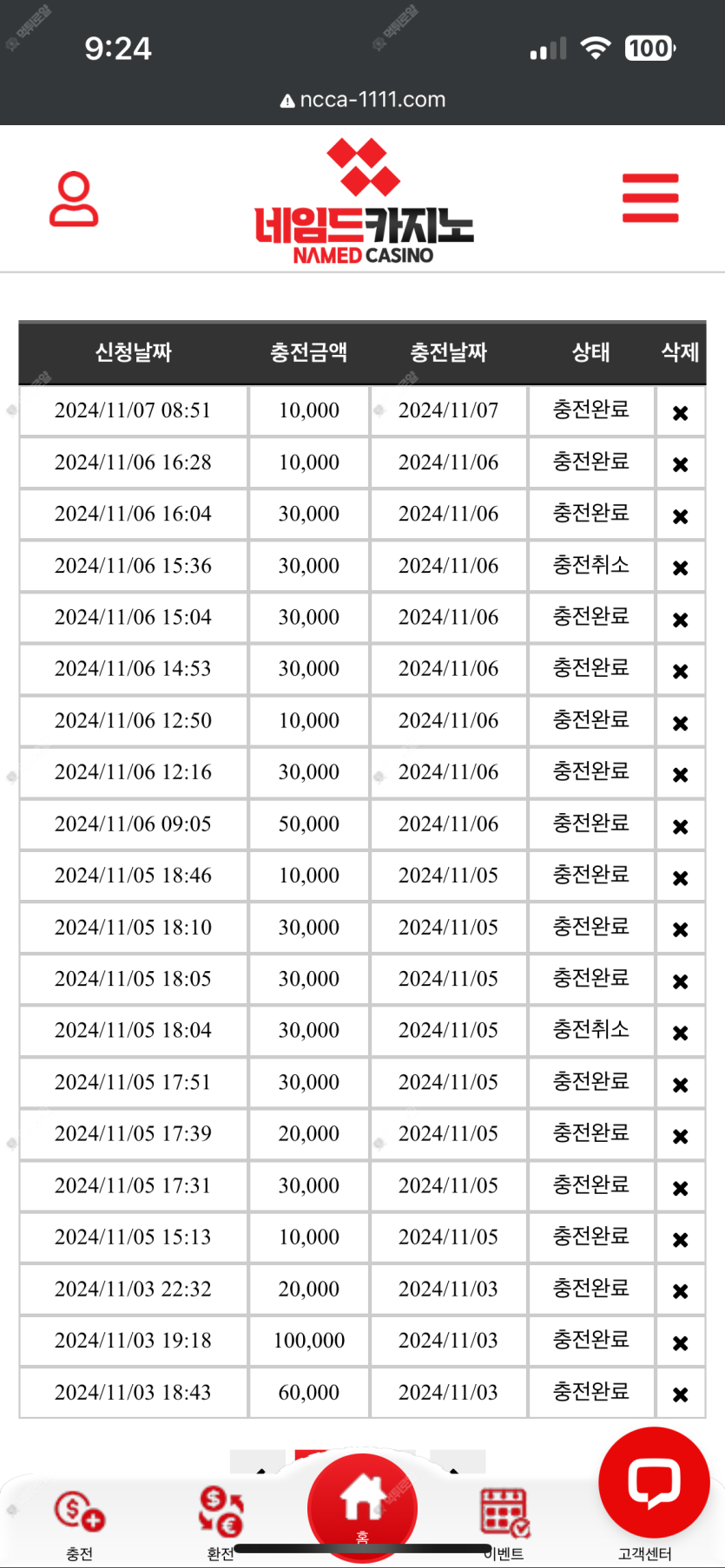
Task: Tap the Named Casino logo
Action: coord(363,201)
